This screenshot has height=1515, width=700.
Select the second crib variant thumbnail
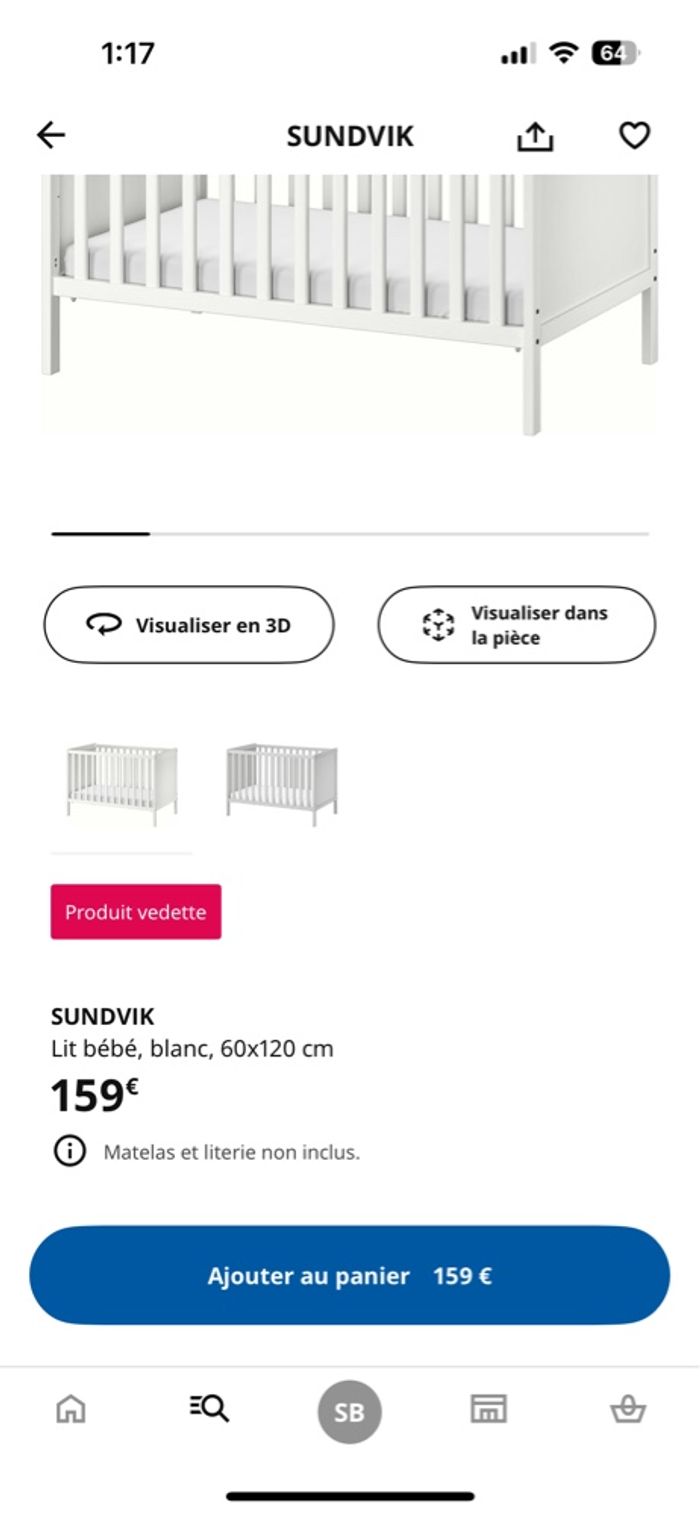click(x=281, y=783)
